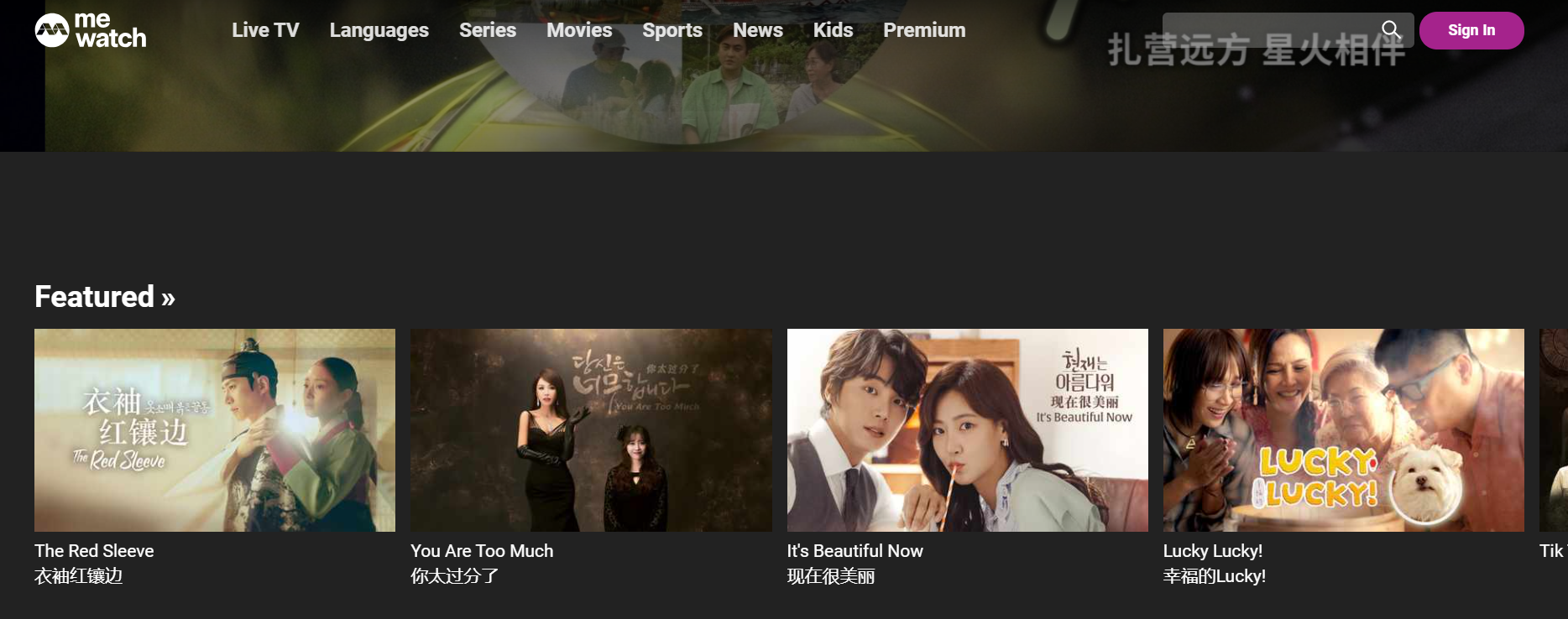This screenshot has width=1568, height=619.
Task: Open It's Beautiful Now
Action: 967,430
